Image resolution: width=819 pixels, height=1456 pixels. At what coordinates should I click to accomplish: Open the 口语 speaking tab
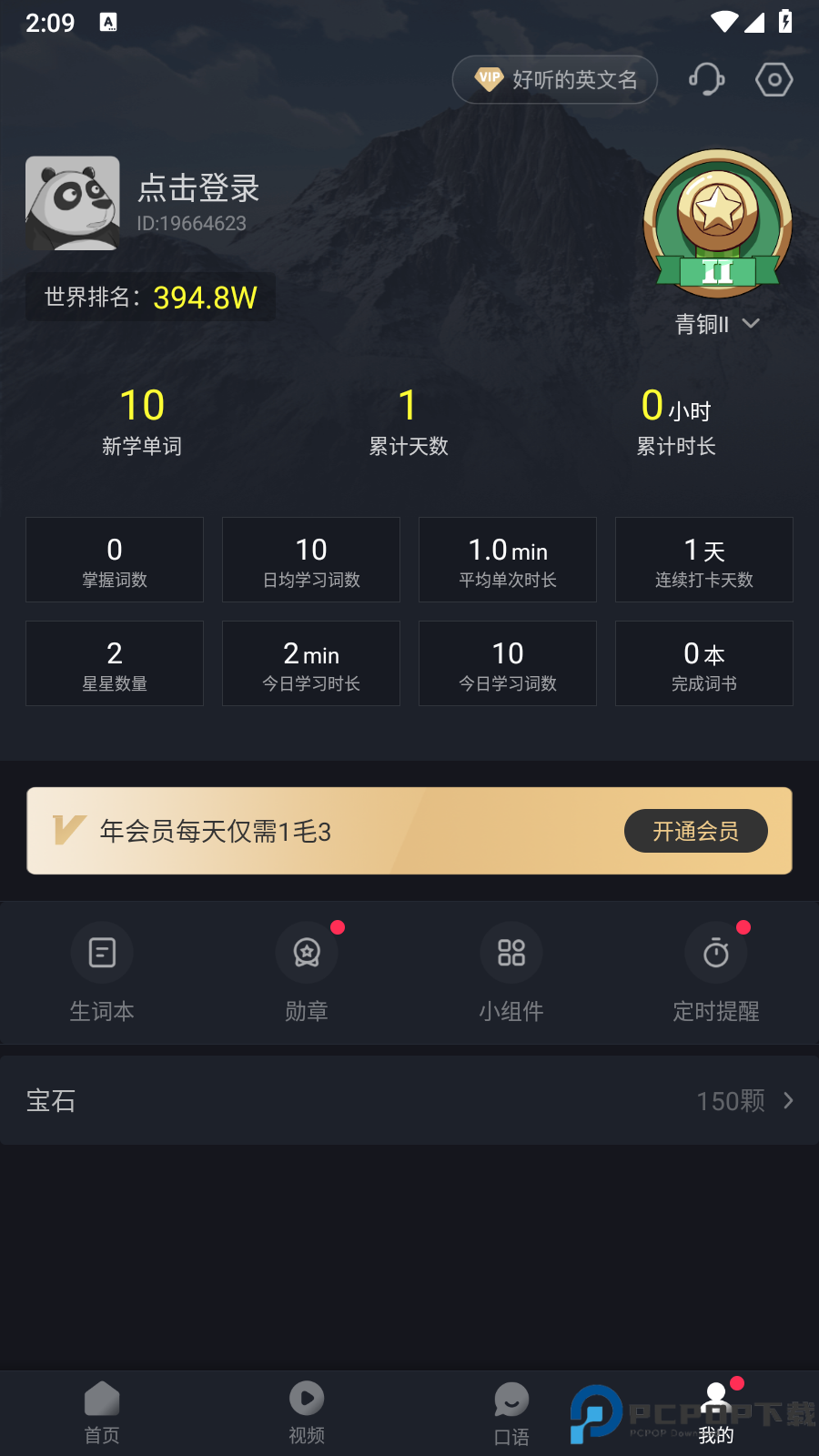point(511,1412)
